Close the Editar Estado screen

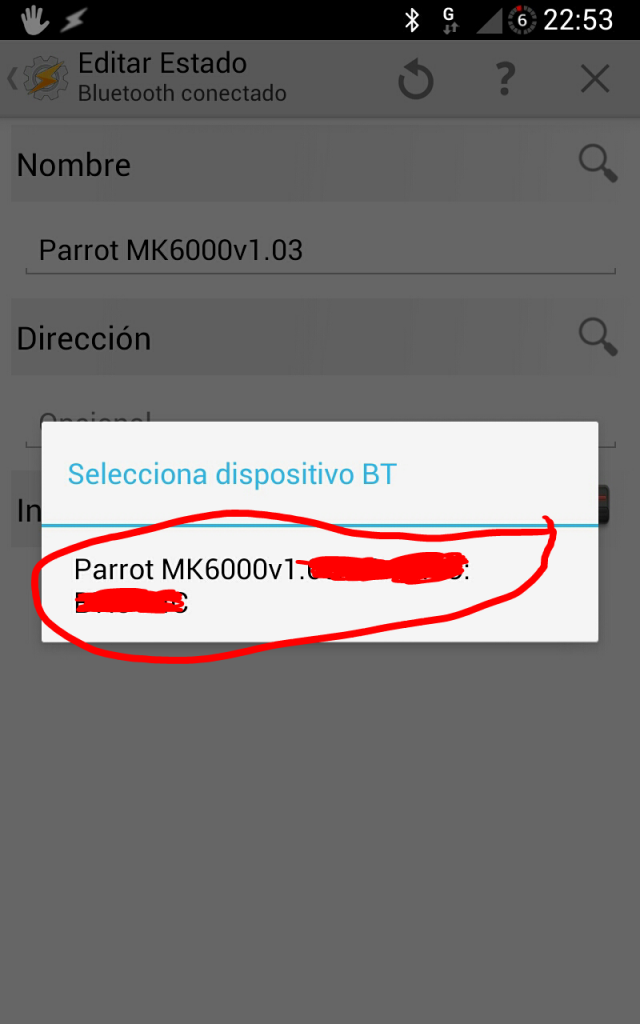click(x=595, y=79)
